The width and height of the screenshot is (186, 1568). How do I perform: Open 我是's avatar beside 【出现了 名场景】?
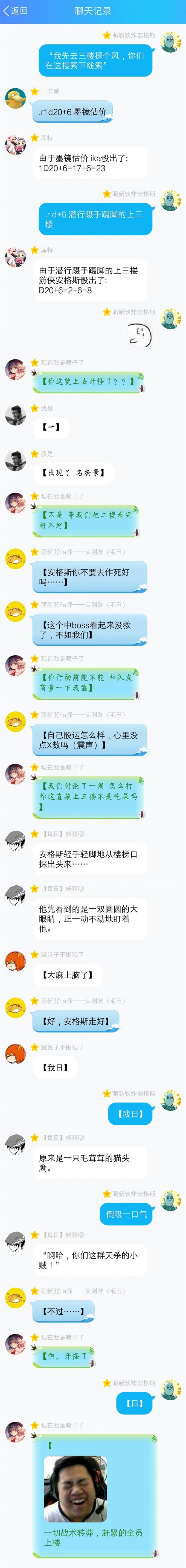pos(15,460)
